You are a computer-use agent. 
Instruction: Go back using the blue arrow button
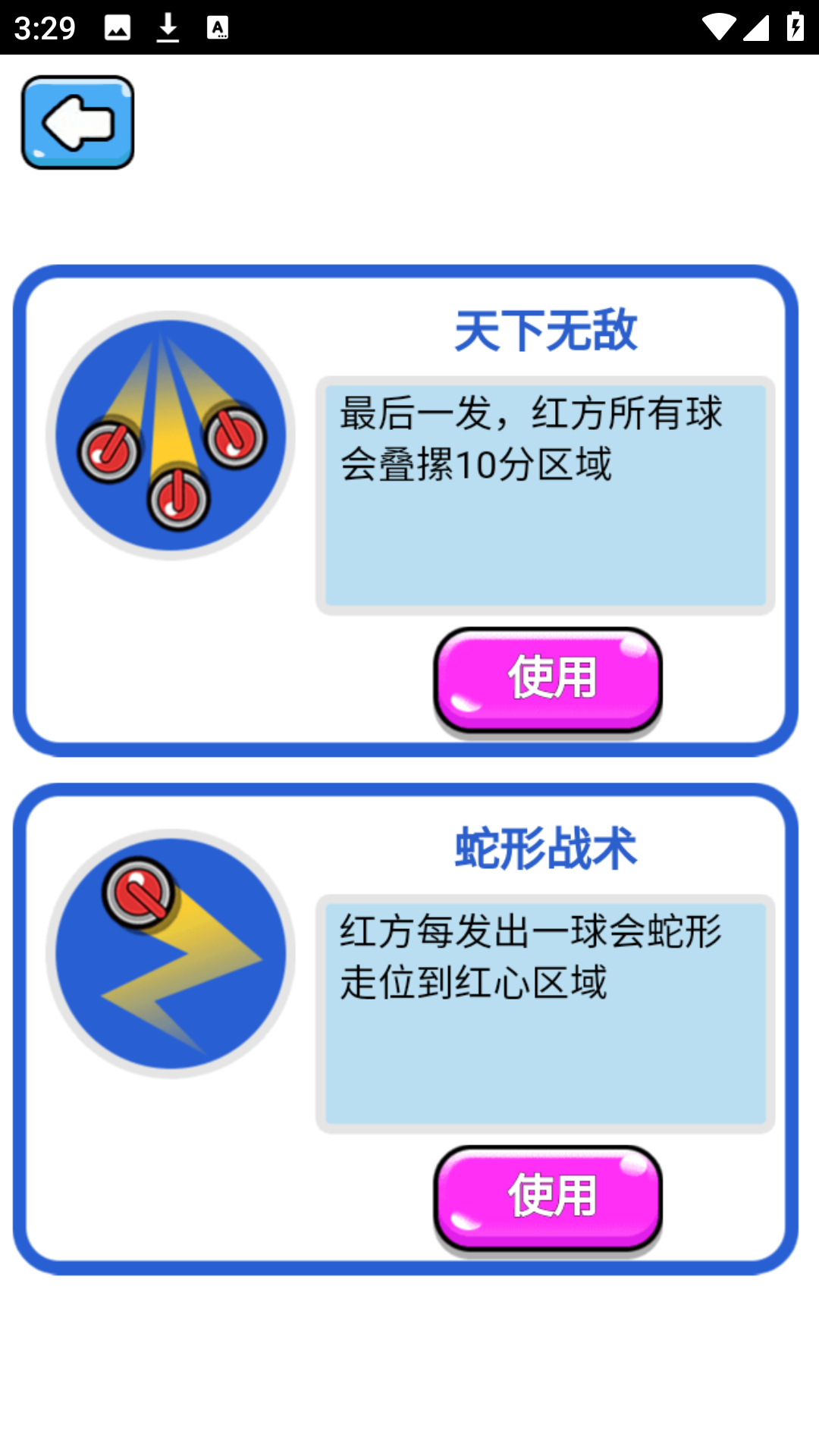77,122
